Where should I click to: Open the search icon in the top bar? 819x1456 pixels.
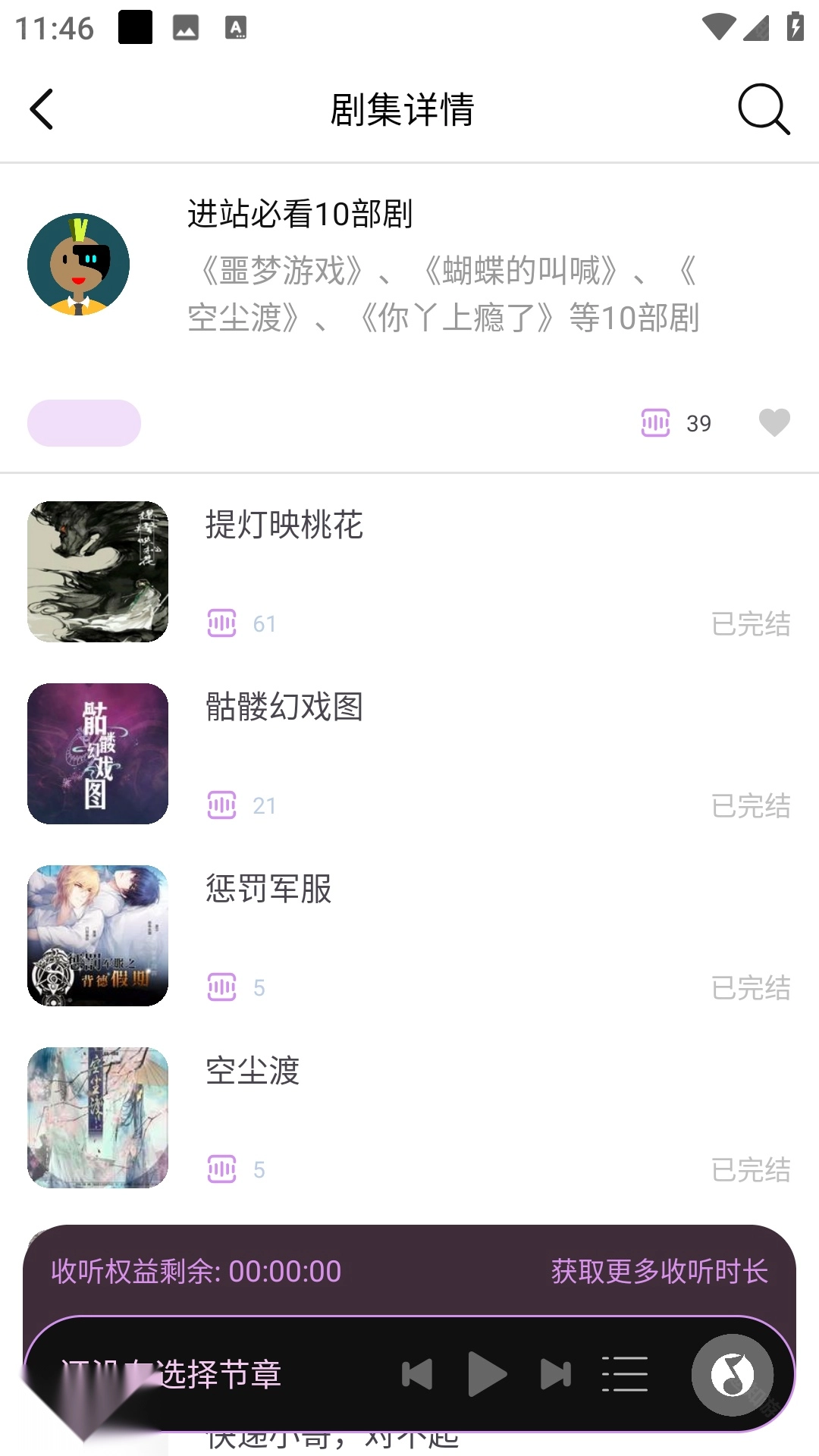pyautogui.click(x=764, y=109)
